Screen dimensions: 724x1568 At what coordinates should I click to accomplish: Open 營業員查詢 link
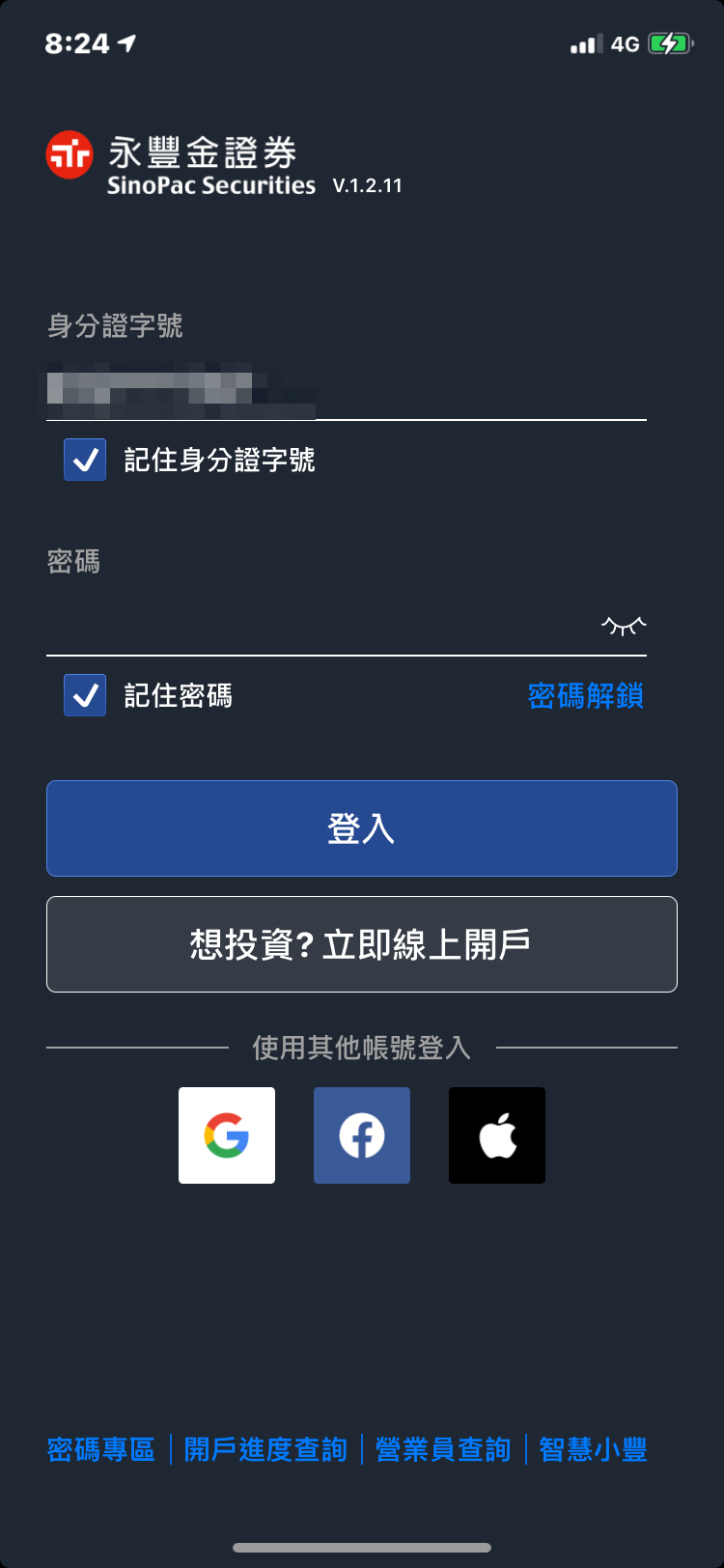point(443,1449)
